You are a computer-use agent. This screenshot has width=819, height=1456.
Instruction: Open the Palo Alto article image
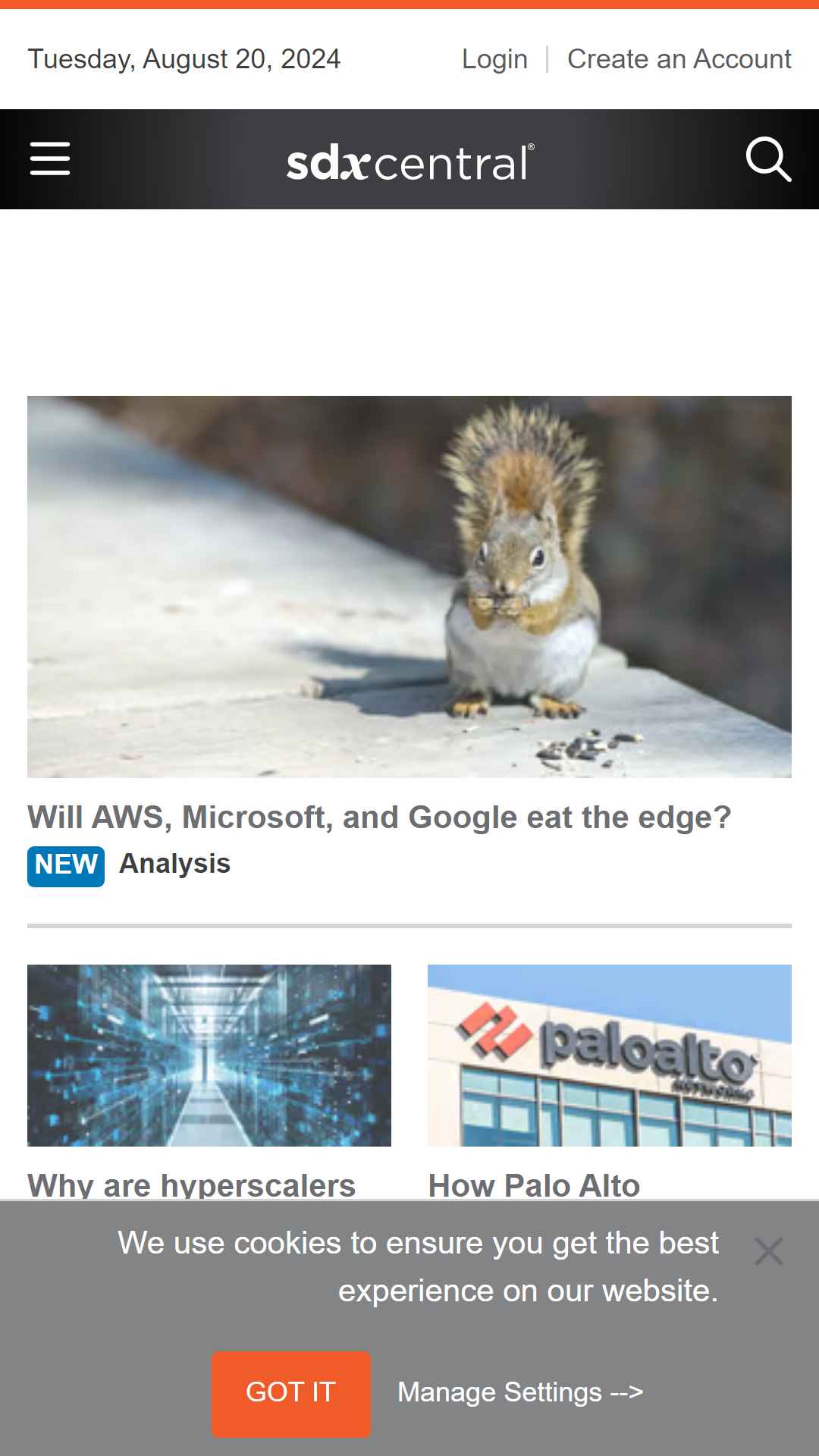tap(610, 1055)
